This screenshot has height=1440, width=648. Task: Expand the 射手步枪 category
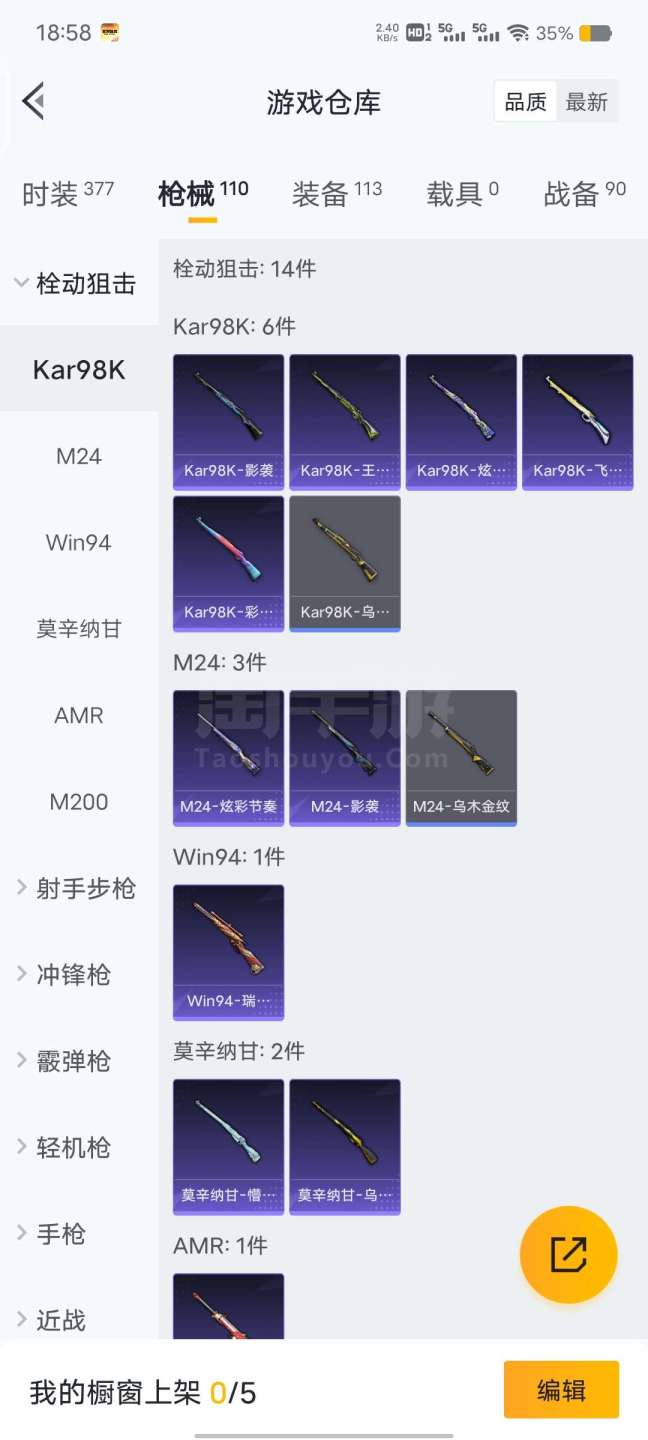[78, 888]
